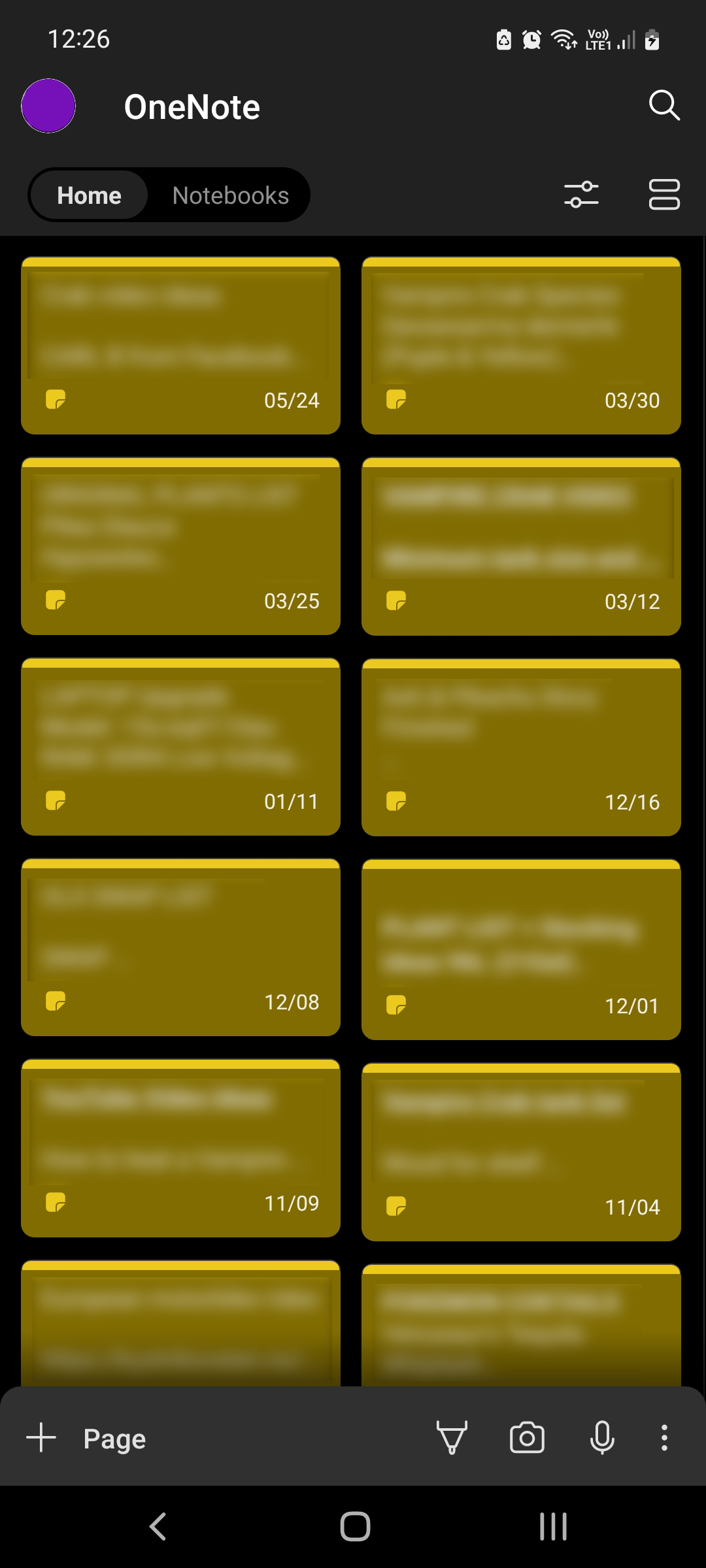The height and width of the screenshot is (1568, 706).
Task: Open the filter and sort options
Action: coord(581,195)
